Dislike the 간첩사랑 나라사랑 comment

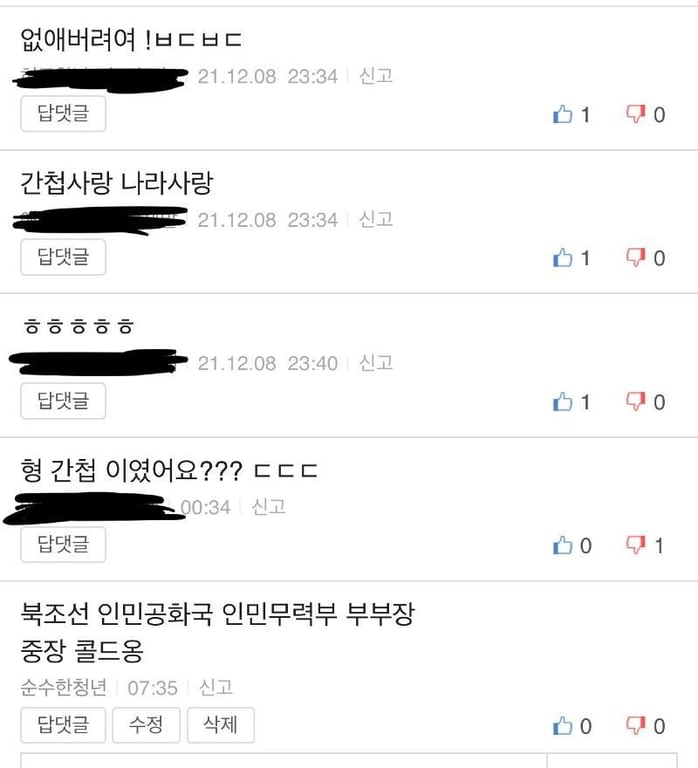[636, 258]
